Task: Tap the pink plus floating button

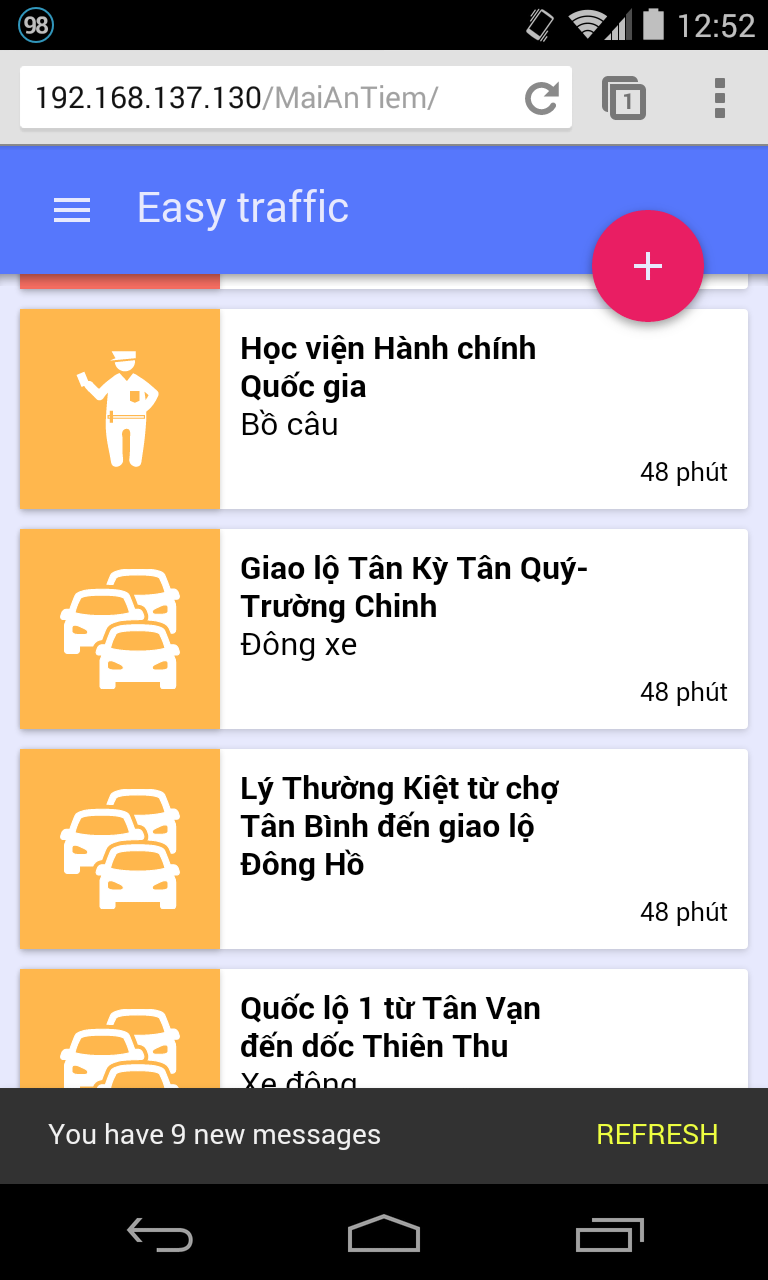Action: tap(648, 266)
